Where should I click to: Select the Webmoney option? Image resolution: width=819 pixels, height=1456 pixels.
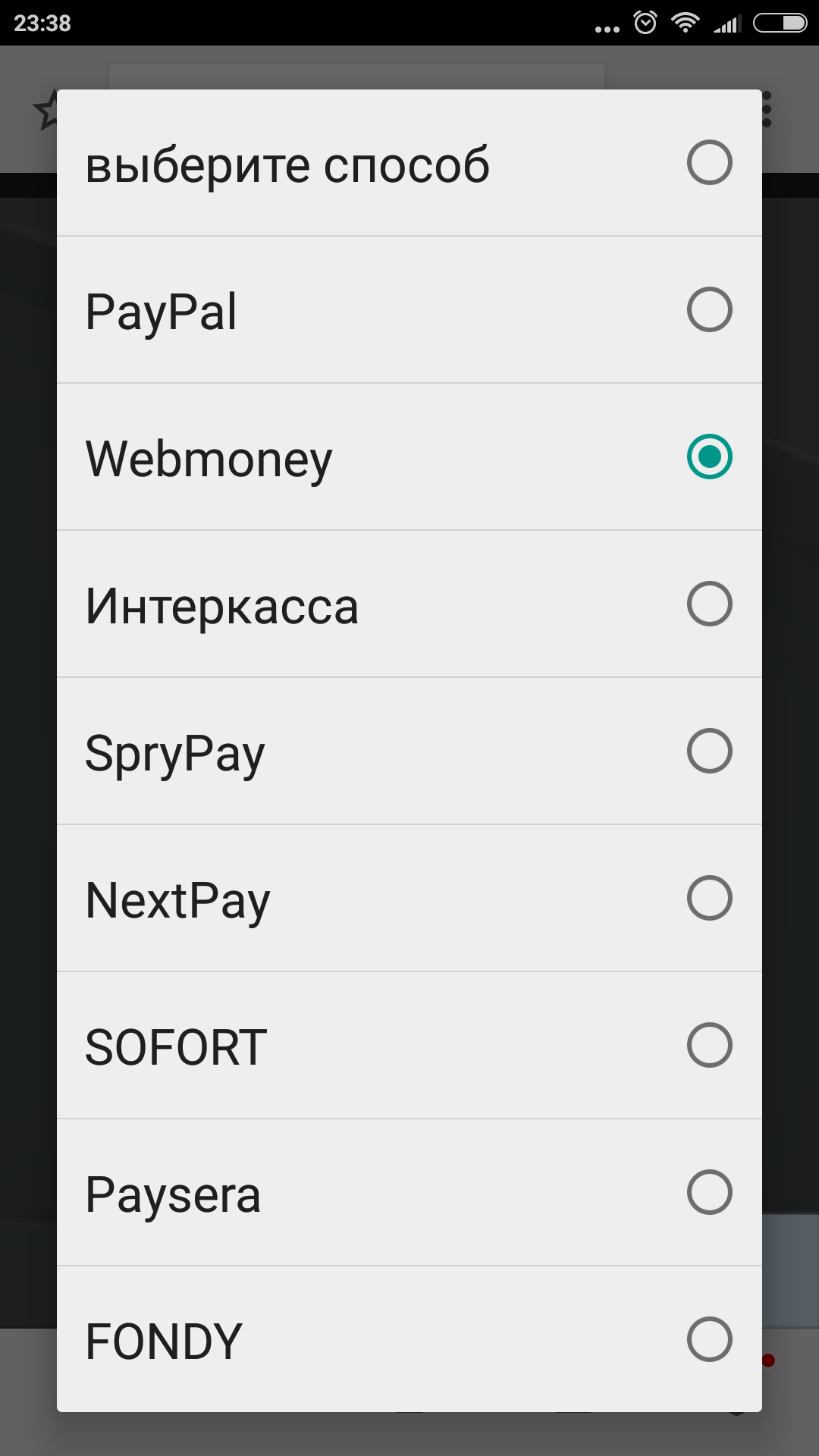(x=409, y=457)
